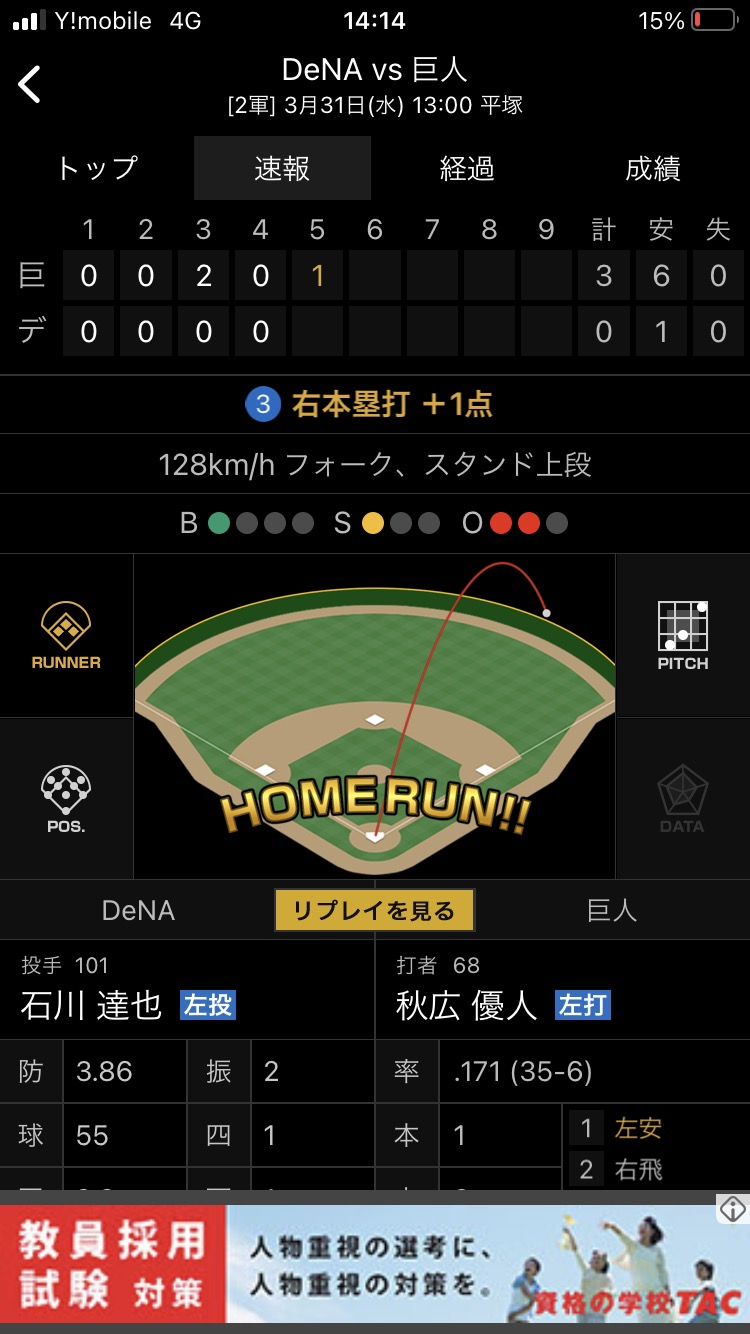Tap リプレイを見る to watch replay
This screenshot has width=750, height=1334.
click(374, 910)
